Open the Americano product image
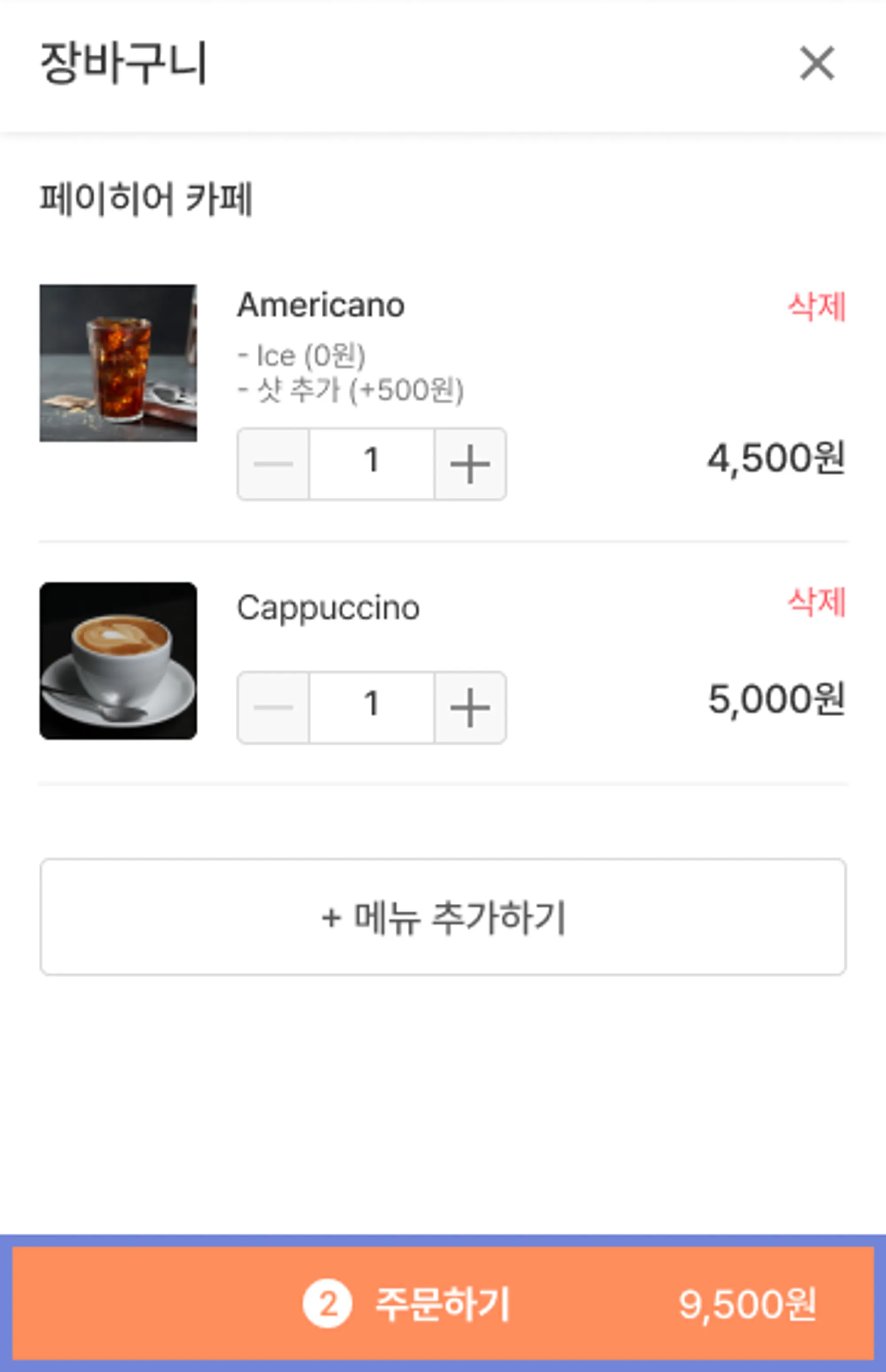The width and height of the screenshot is (886, 1372). click(119, 363)
